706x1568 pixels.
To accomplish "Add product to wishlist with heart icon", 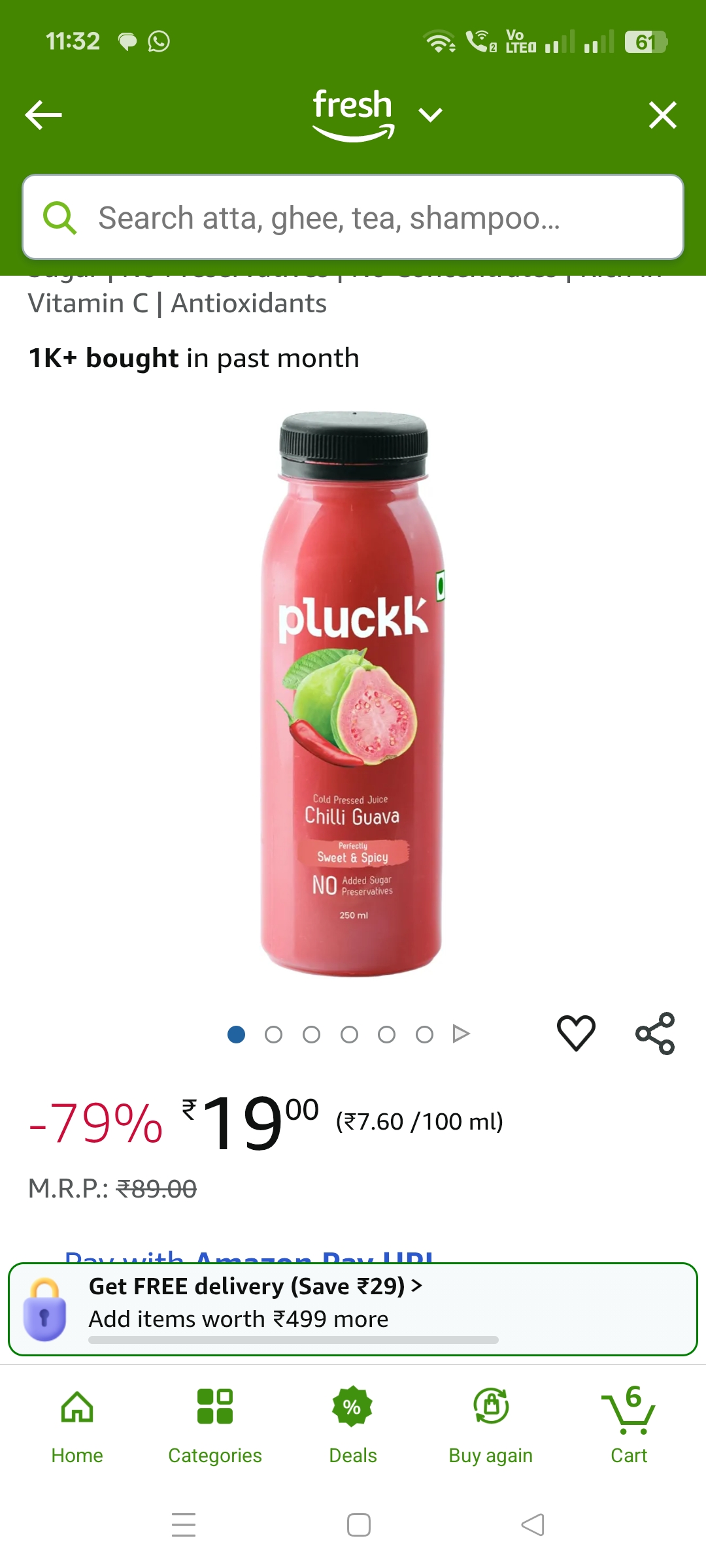I will pos(576,1034).
